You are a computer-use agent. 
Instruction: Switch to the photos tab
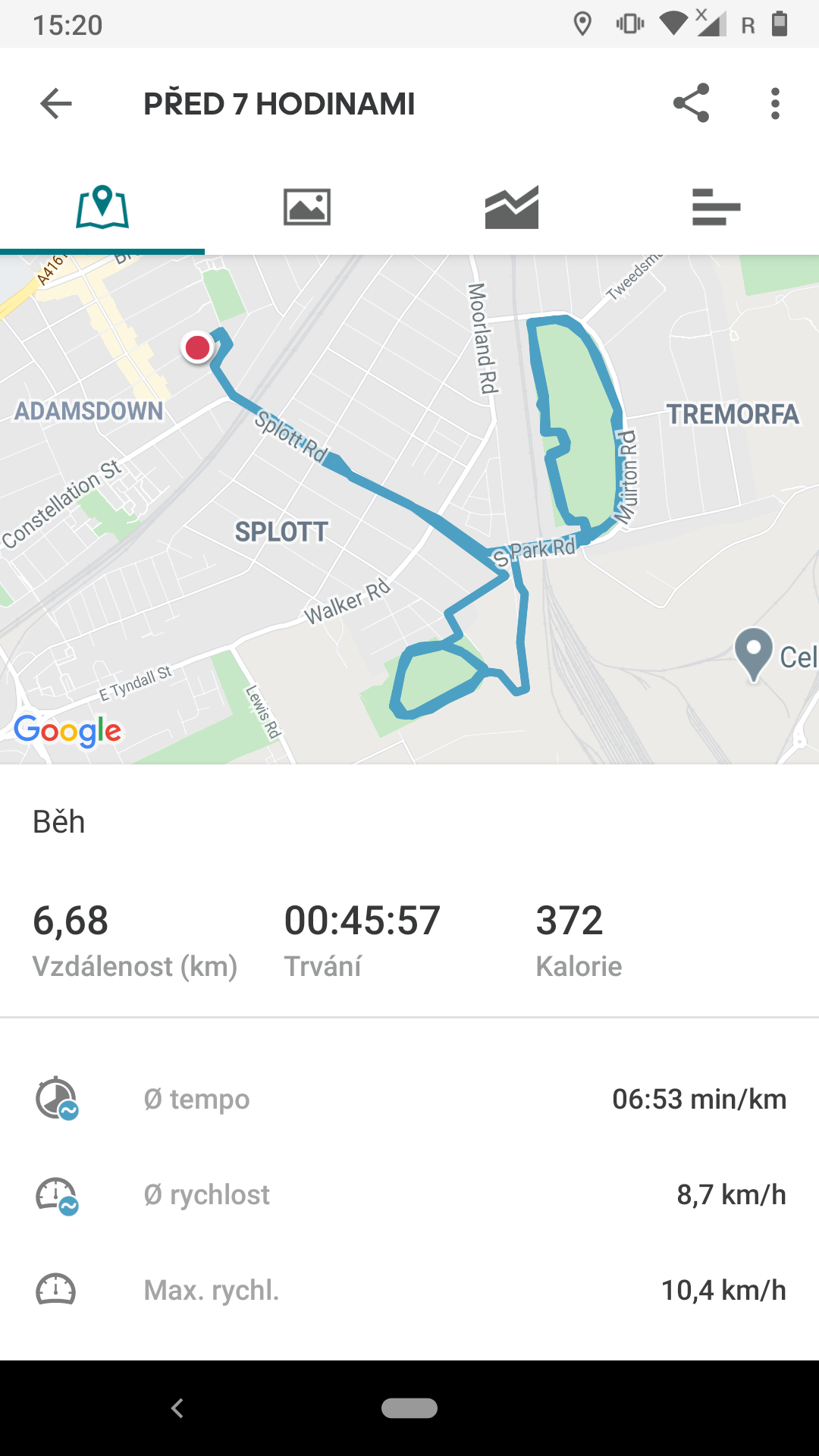coord(307,207)
